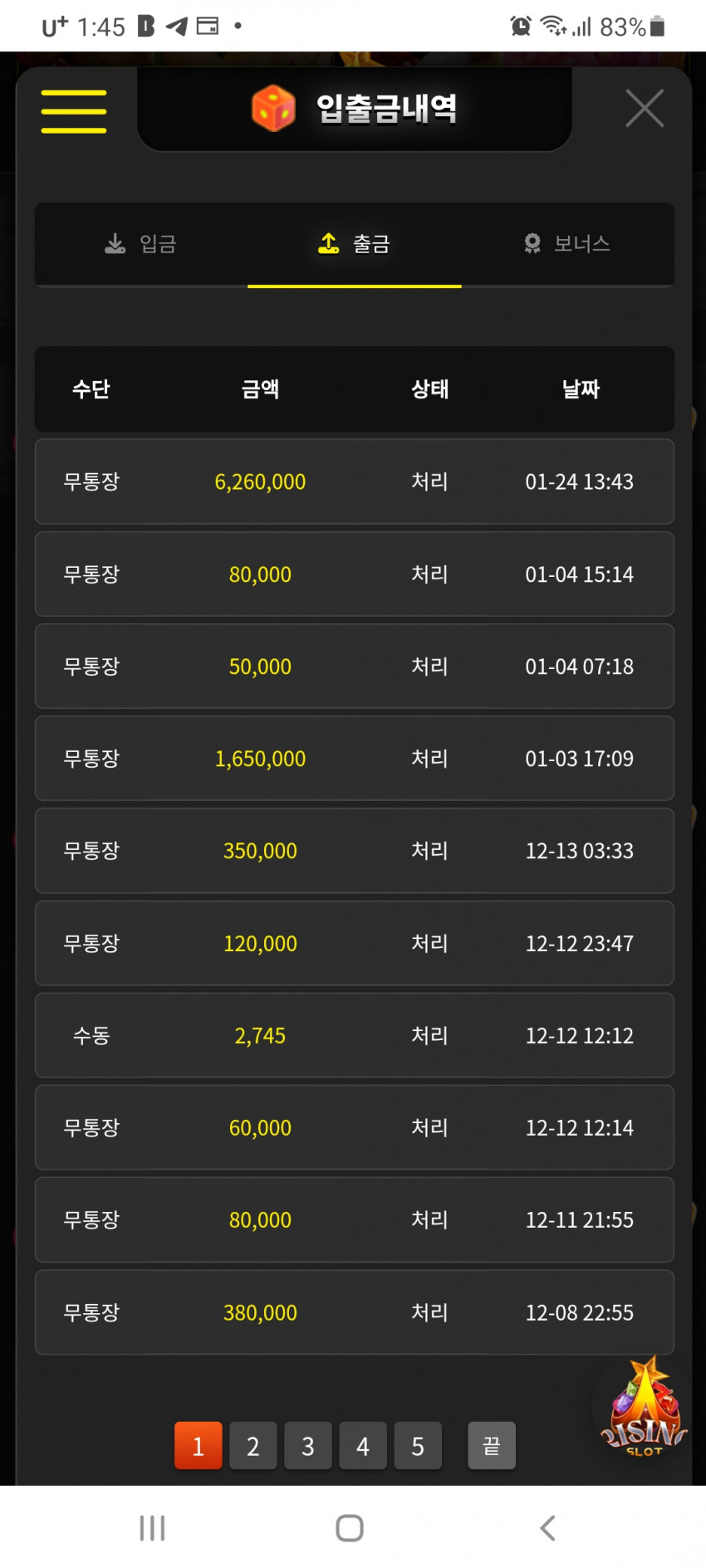Switch to the 보너스 tab

click(x=568, y=244)
